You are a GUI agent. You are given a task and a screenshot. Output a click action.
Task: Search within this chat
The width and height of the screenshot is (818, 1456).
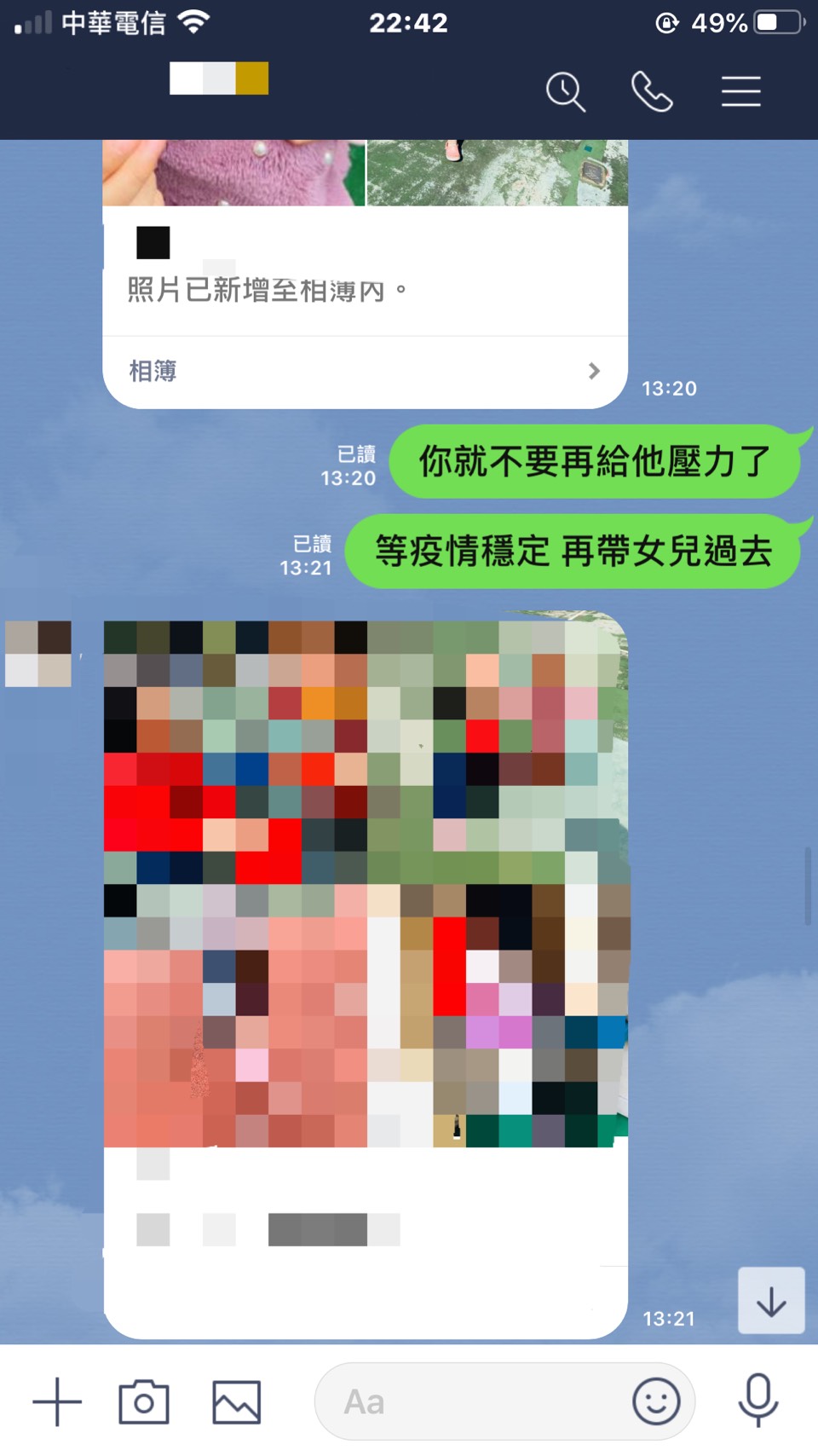pyautogui.click(x=565, y=91)
